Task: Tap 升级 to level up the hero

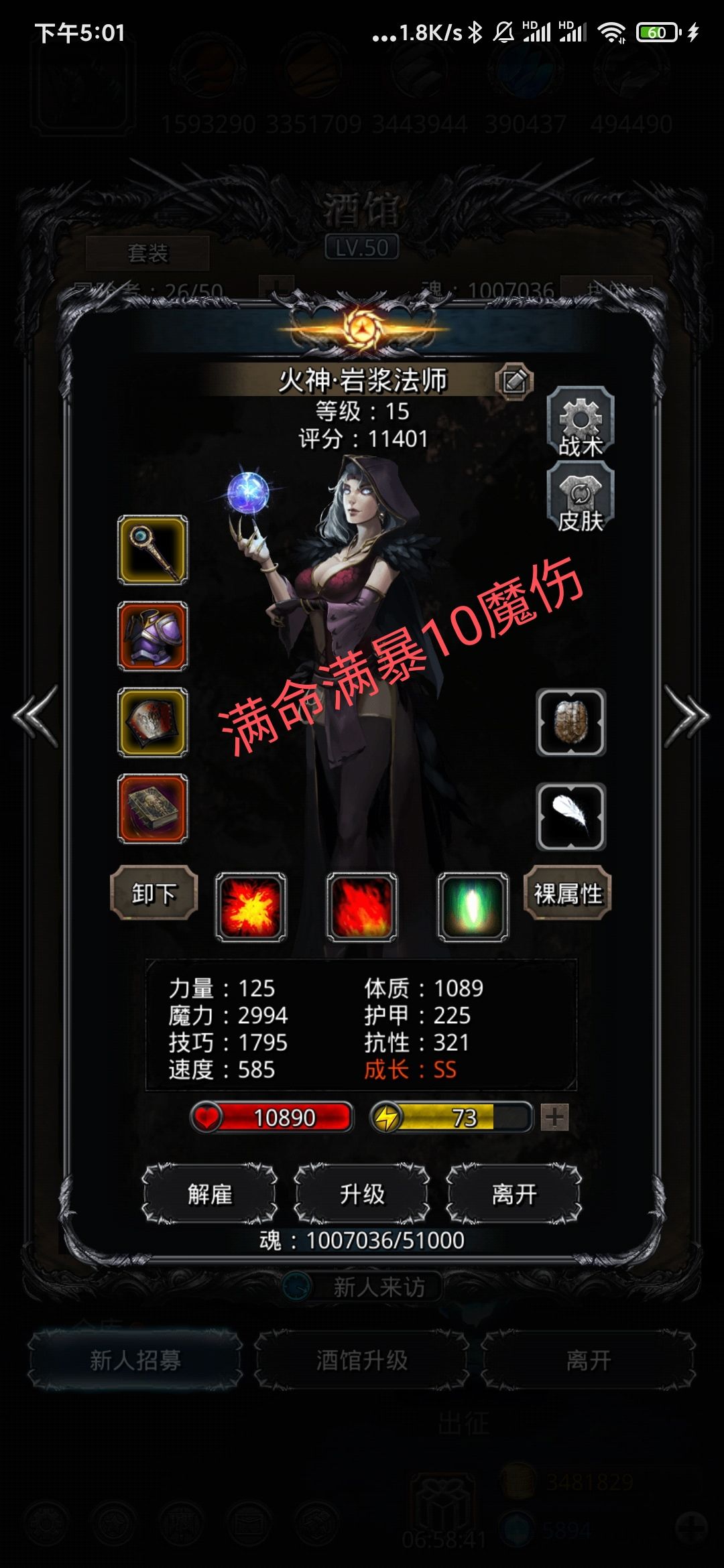Action: click(362, 1193)
